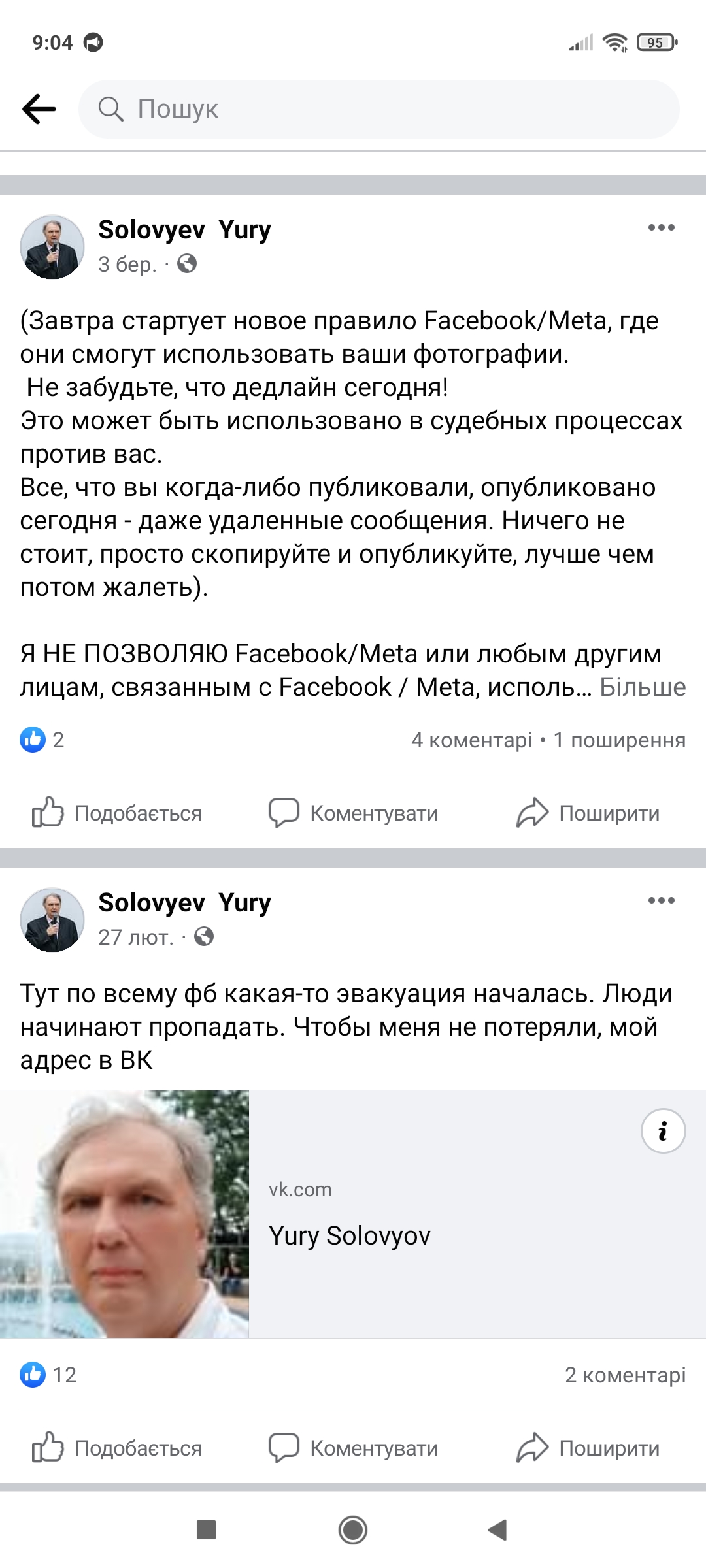Viewport: 706px width, 1568px height.
Task: Open options menu on the 27 лют. post
Action: tap(661, 900)
